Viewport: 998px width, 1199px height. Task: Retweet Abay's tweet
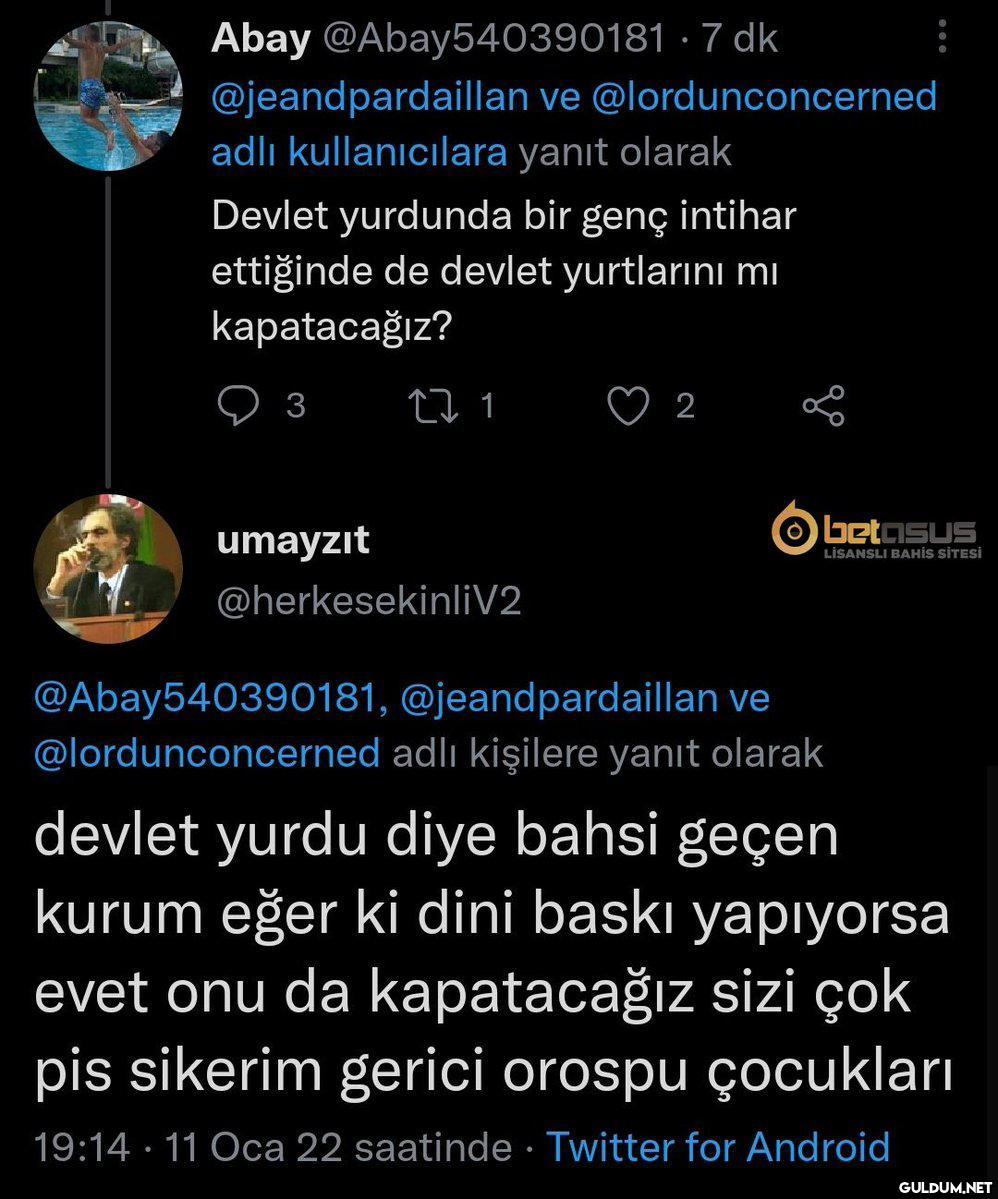click(x=430, y=407)
